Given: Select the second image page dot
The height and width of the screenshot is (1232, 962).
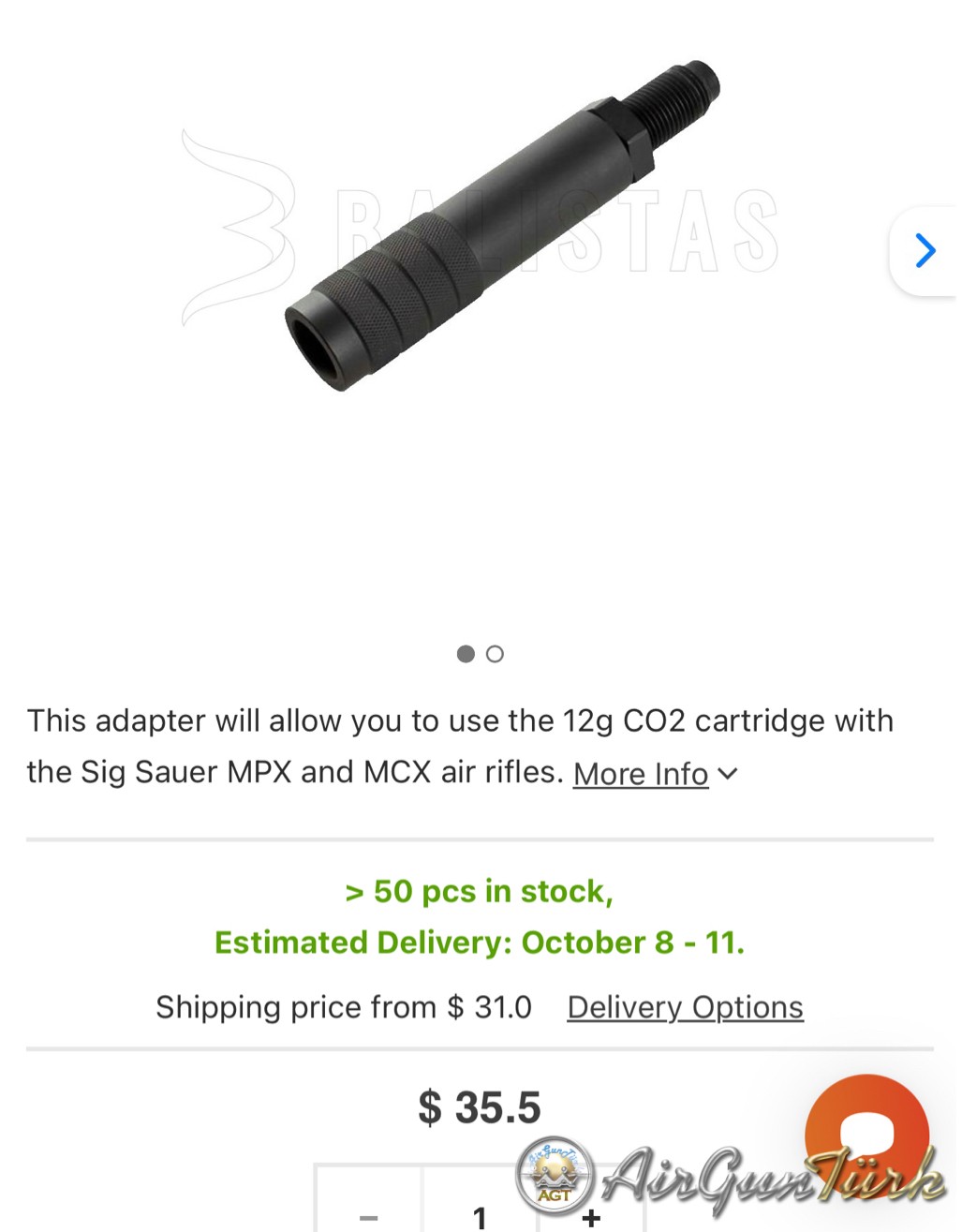Looking at the screenshot, I should click(495, 654).
